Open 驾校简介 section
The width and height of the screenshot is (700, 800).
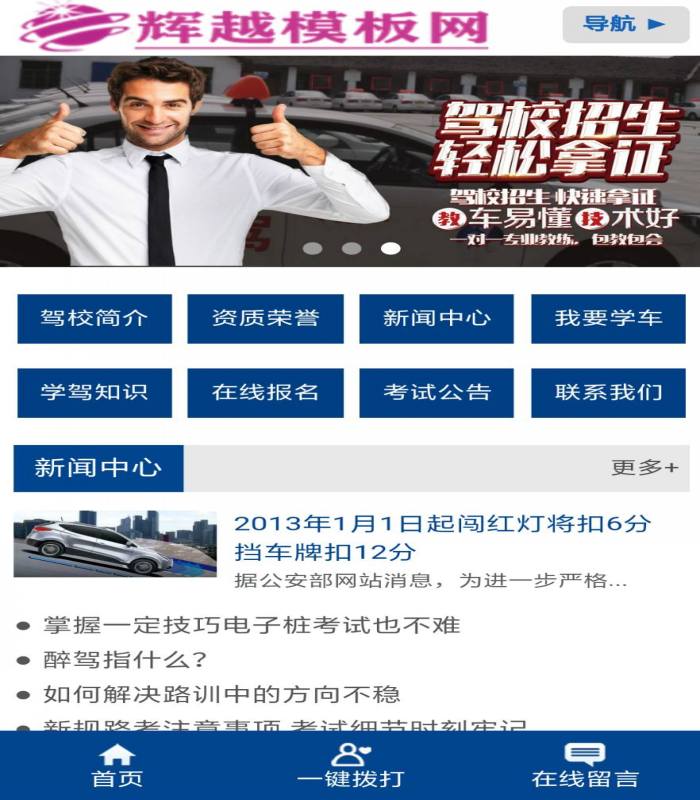click(94, 319)
